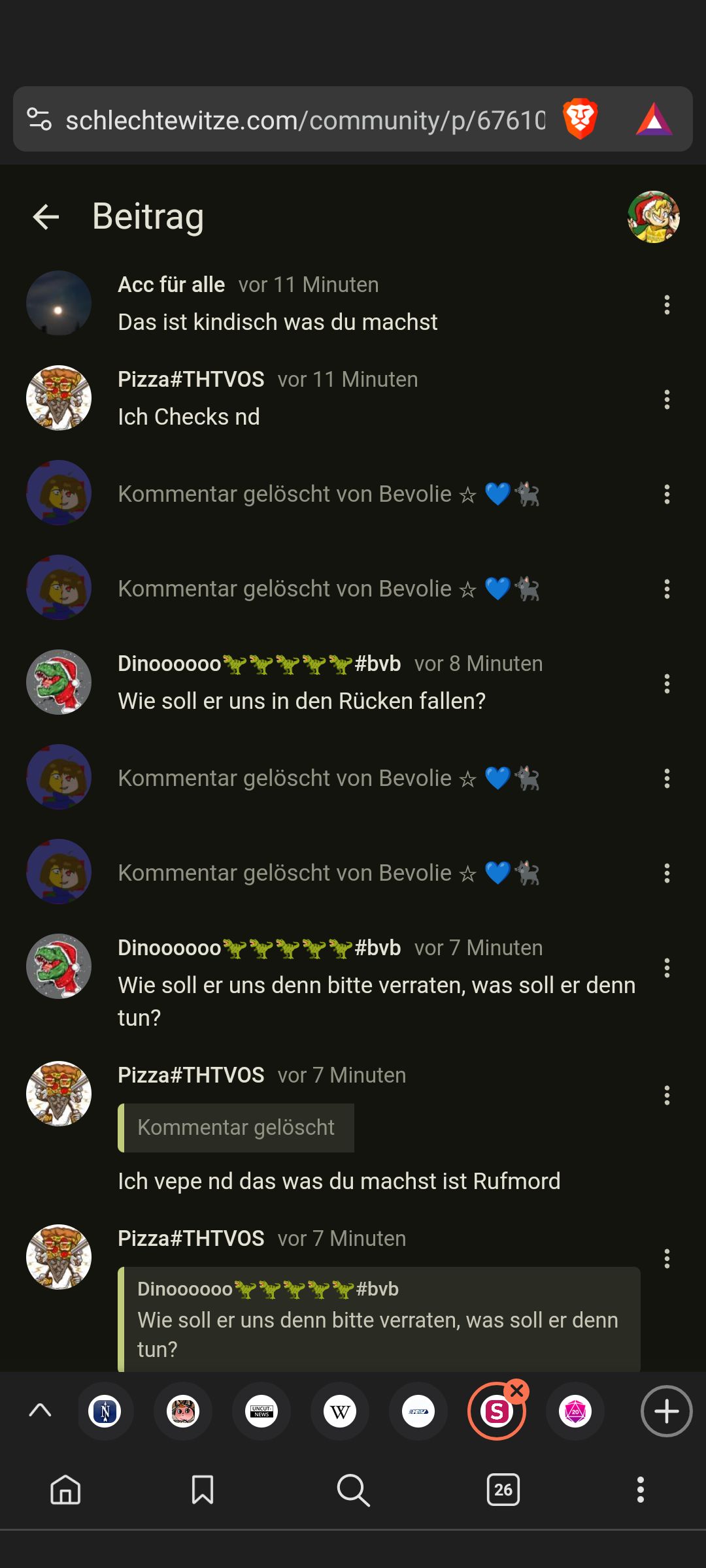Screen dimensions: 706x1568
Task: Open Brave Rewards triangle icon
Action: tap(654, 120)
